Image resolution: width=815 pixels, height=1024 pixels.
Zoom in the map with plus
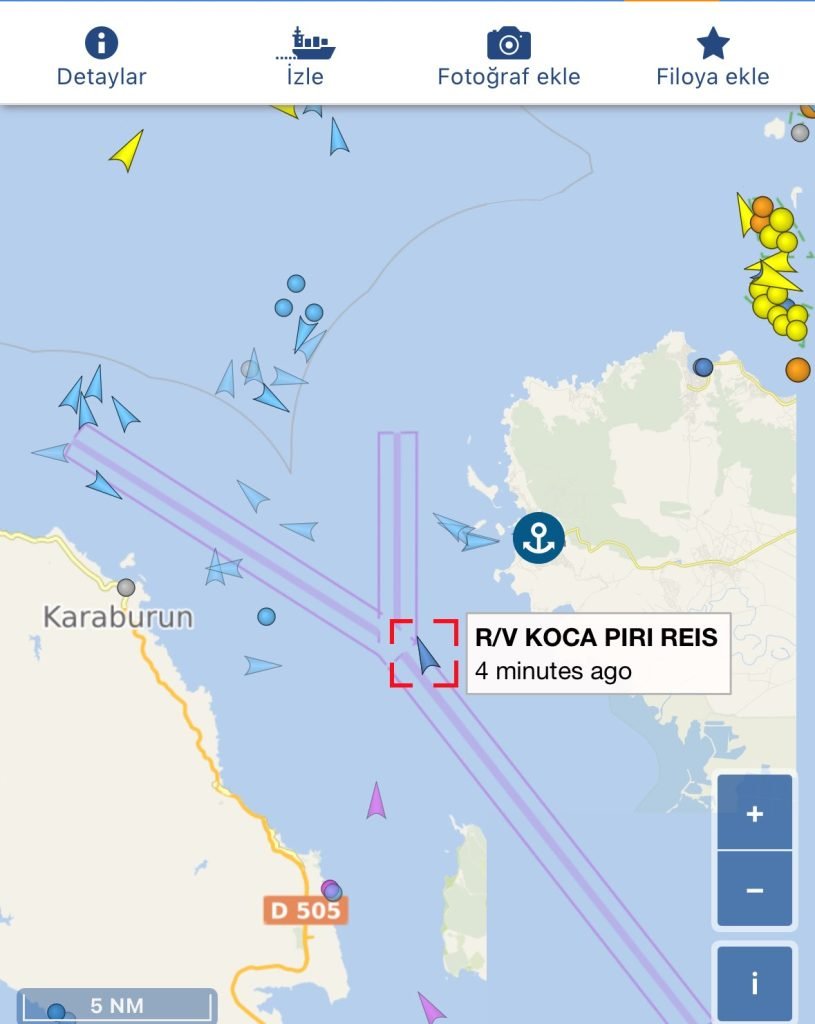pyautogui.click(x=754, y=814)
